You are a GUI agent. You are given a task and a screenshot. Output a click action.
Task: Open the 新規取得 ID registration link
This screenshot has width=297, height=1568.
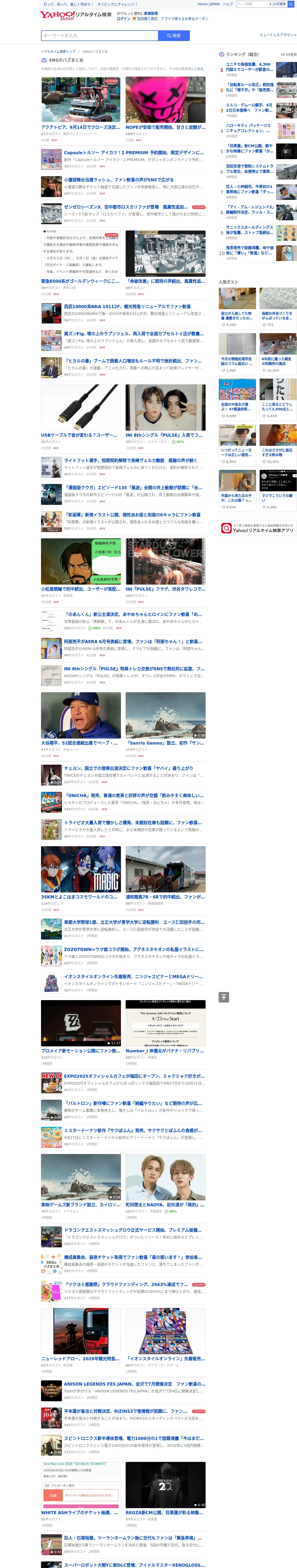pos(151,13)
